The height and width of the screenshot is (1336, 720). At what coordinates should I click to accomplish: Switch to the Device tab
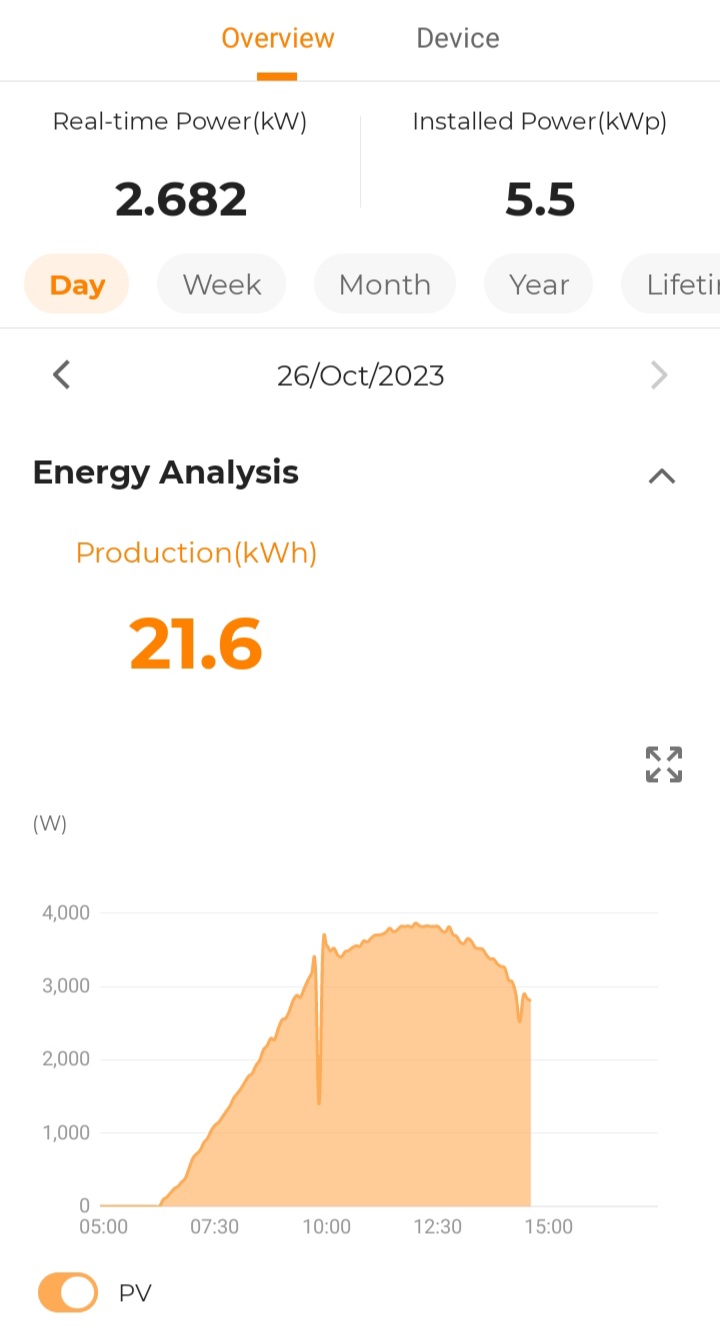point(458,38)
